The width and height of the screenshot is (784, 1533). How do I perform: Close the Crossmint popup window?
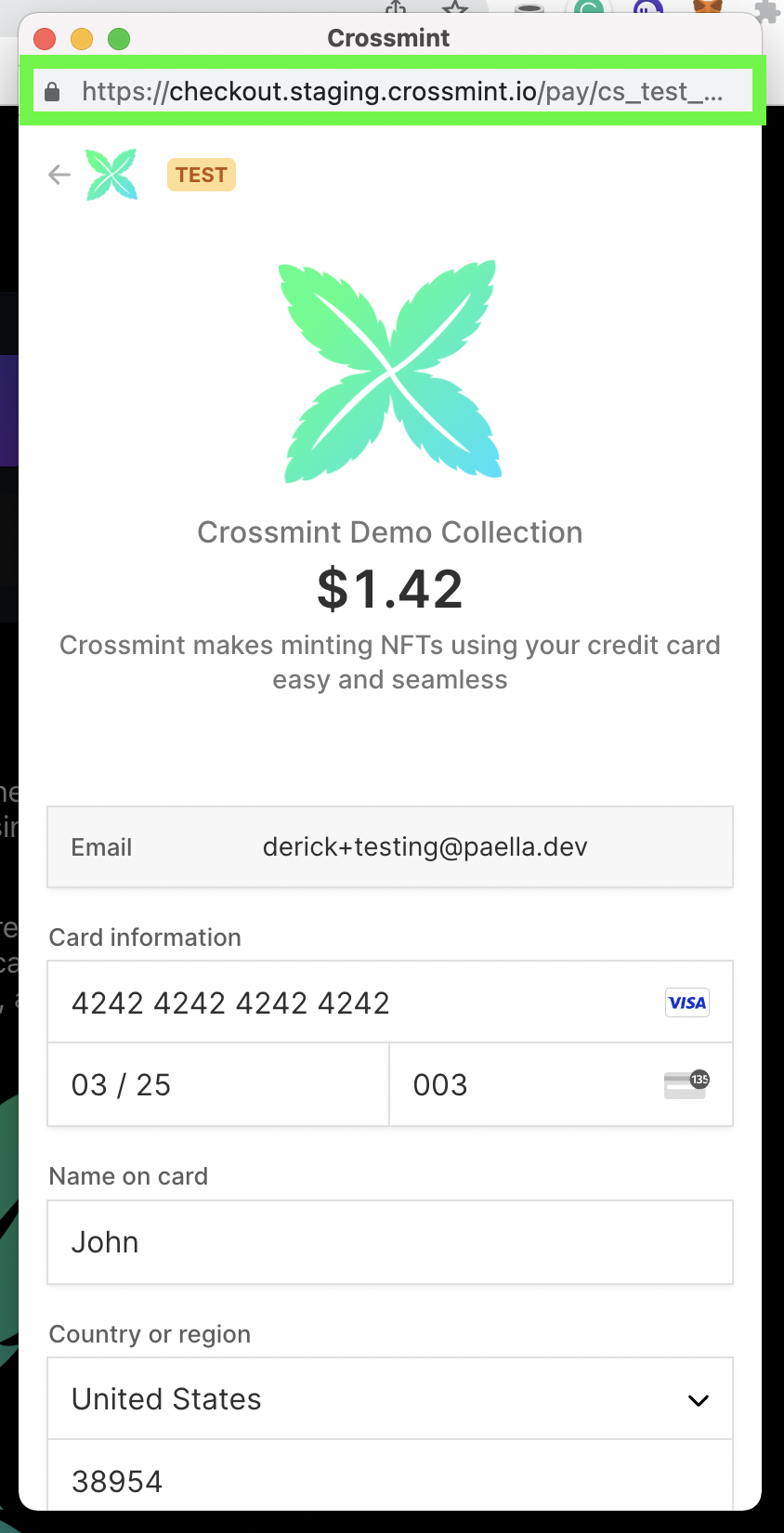point(45,39)
